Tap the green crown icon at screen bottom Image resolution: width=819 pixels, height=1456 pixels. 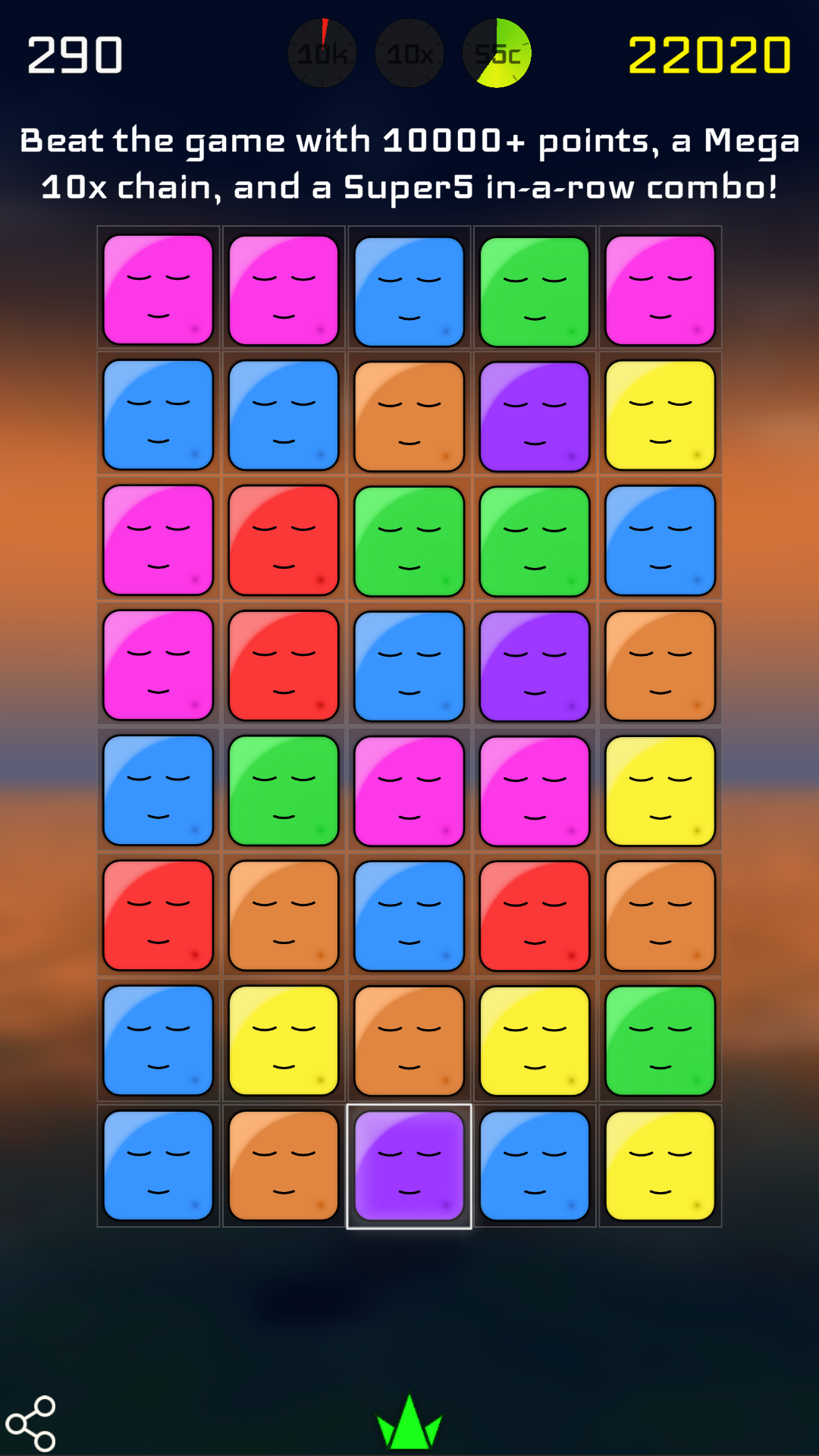(x=409, y=1424)
